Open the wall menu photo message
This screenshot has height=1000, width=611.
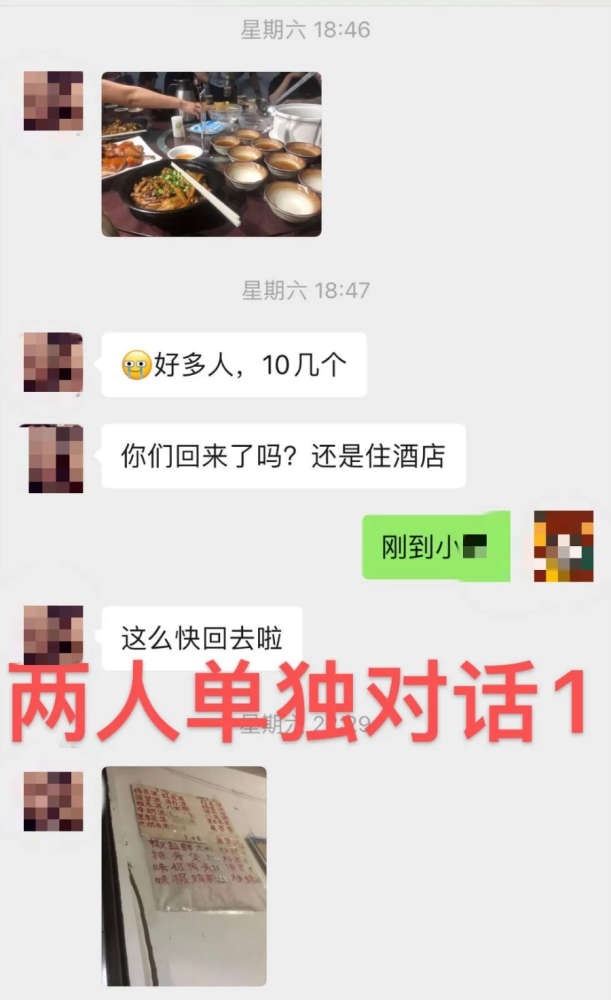click(x=184, y=876)
